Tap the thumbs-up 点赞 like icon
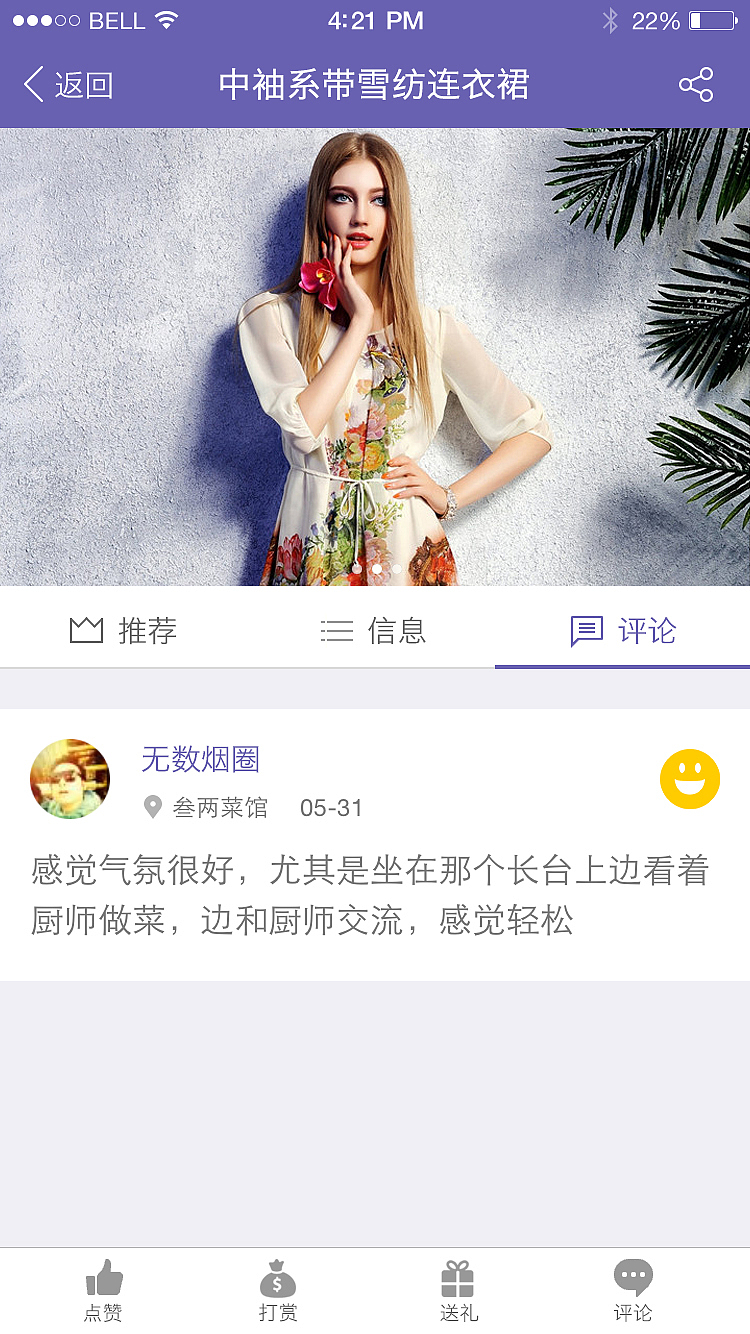 [103, 1277]
